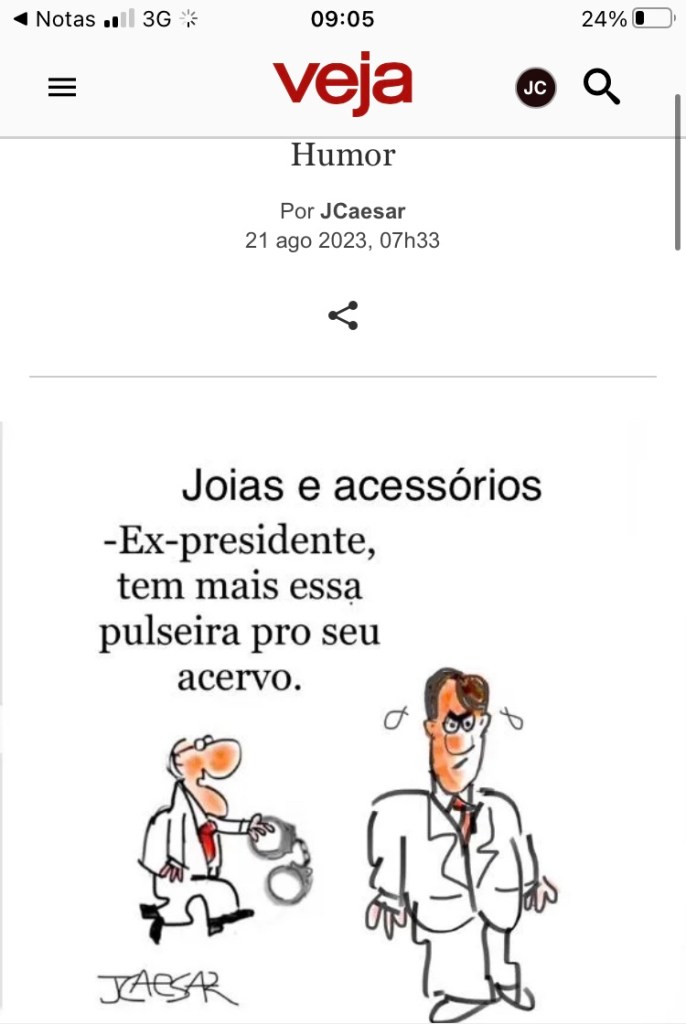Open author JCaesar's page

(x=362, y=211)
